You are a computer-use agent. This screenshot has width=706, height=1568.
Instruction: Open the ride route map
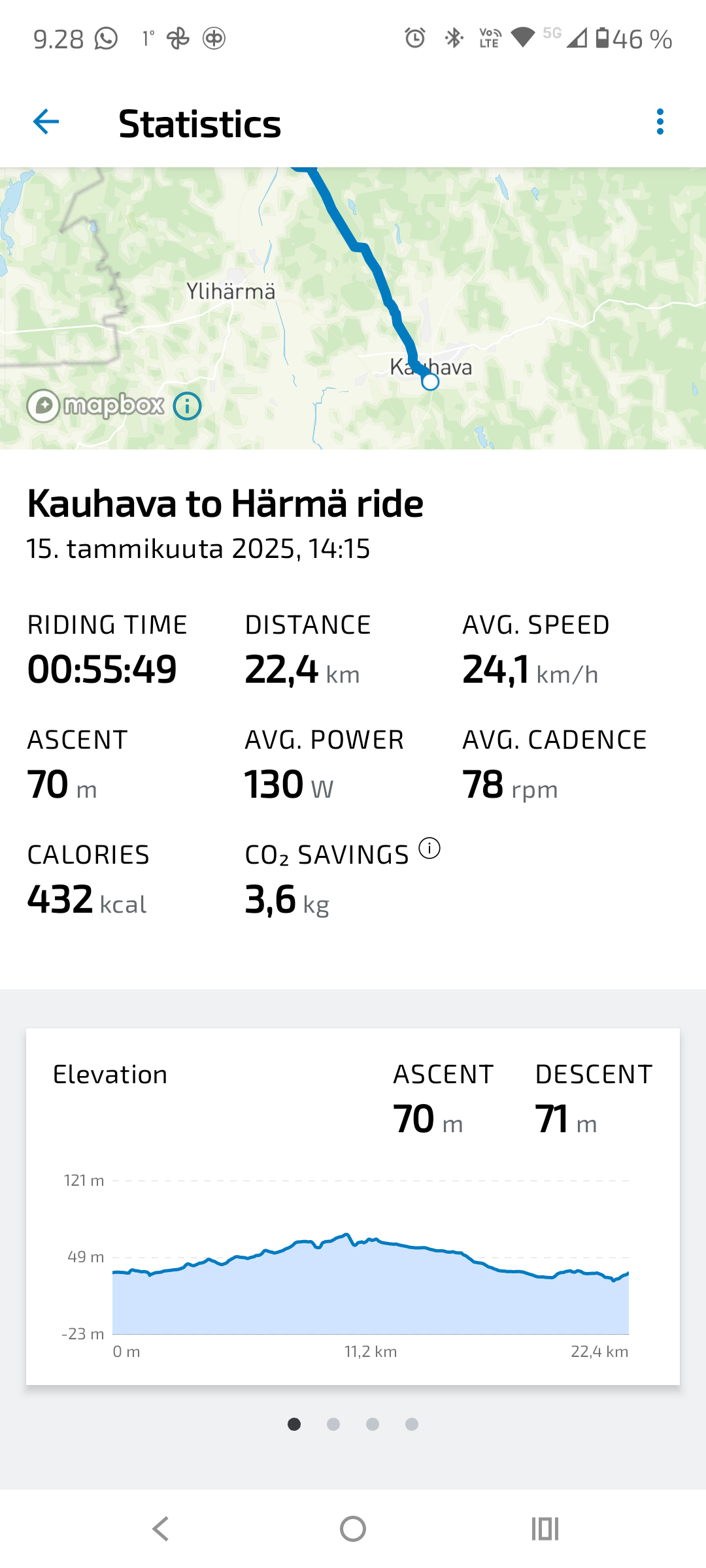pyautogui.click(x=353, y=308)
